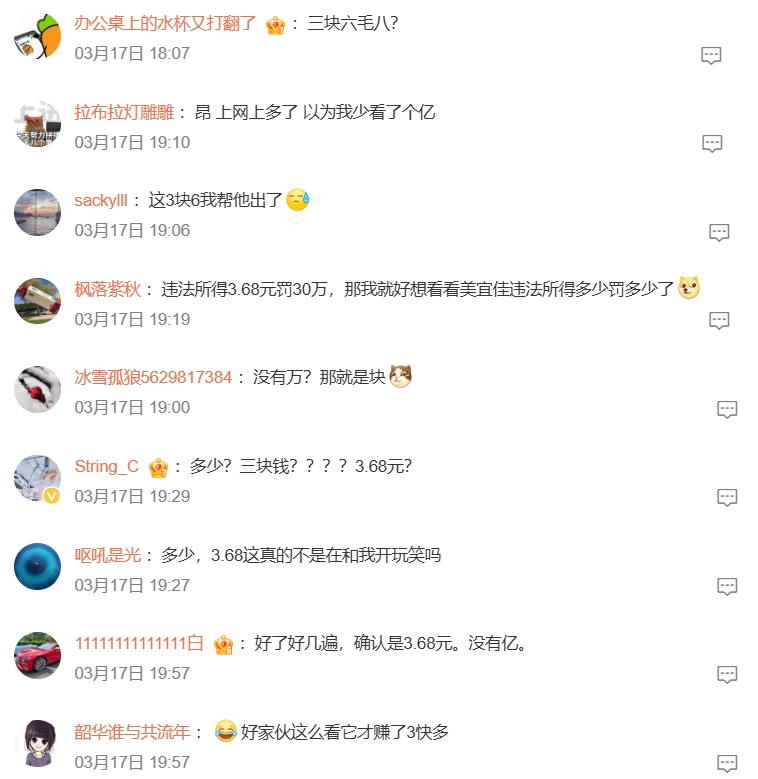Reply to 拉布拉灯雕雕's comment
This screenshot has width=758, height=779.
712,144
